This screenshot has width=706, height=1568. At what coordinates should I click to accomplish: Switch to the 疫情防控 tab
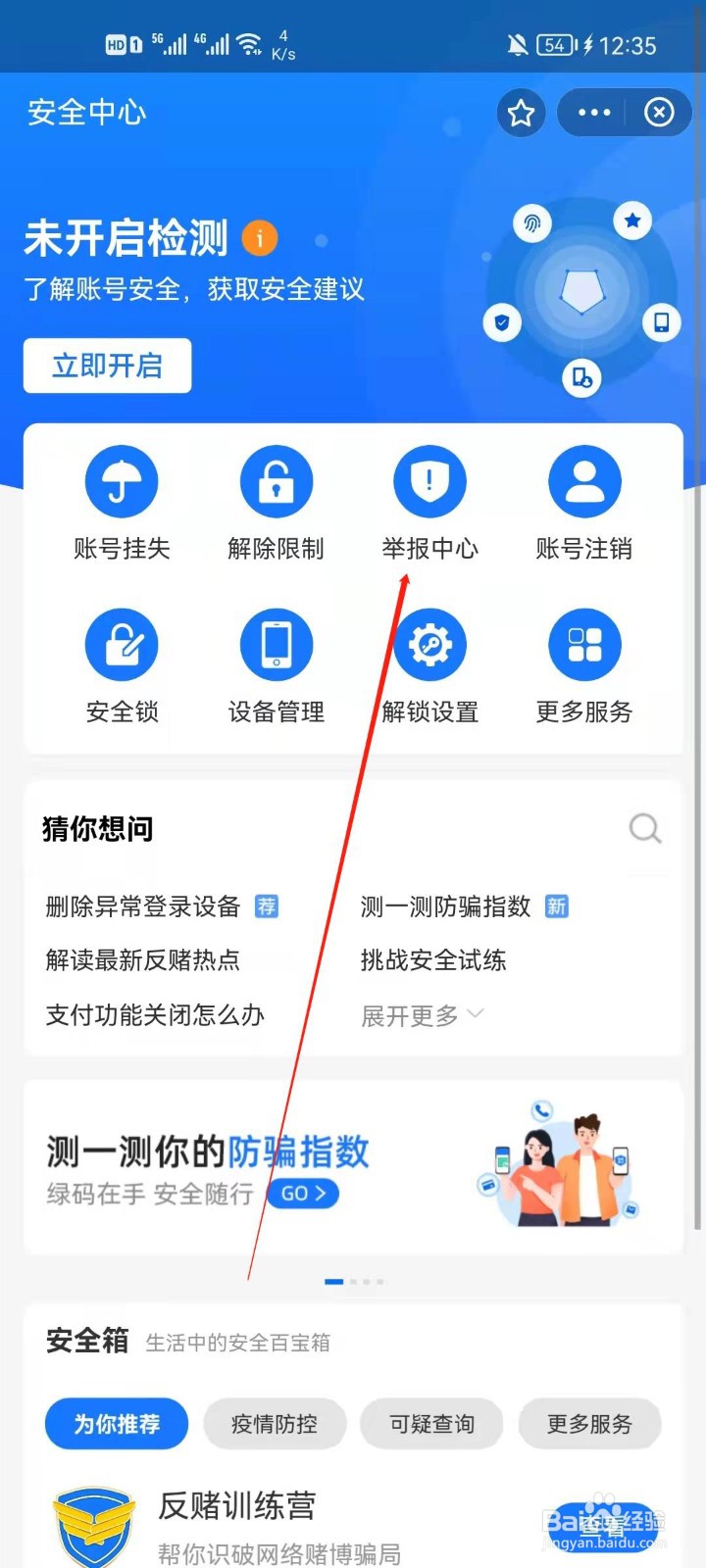(275, 1424)
